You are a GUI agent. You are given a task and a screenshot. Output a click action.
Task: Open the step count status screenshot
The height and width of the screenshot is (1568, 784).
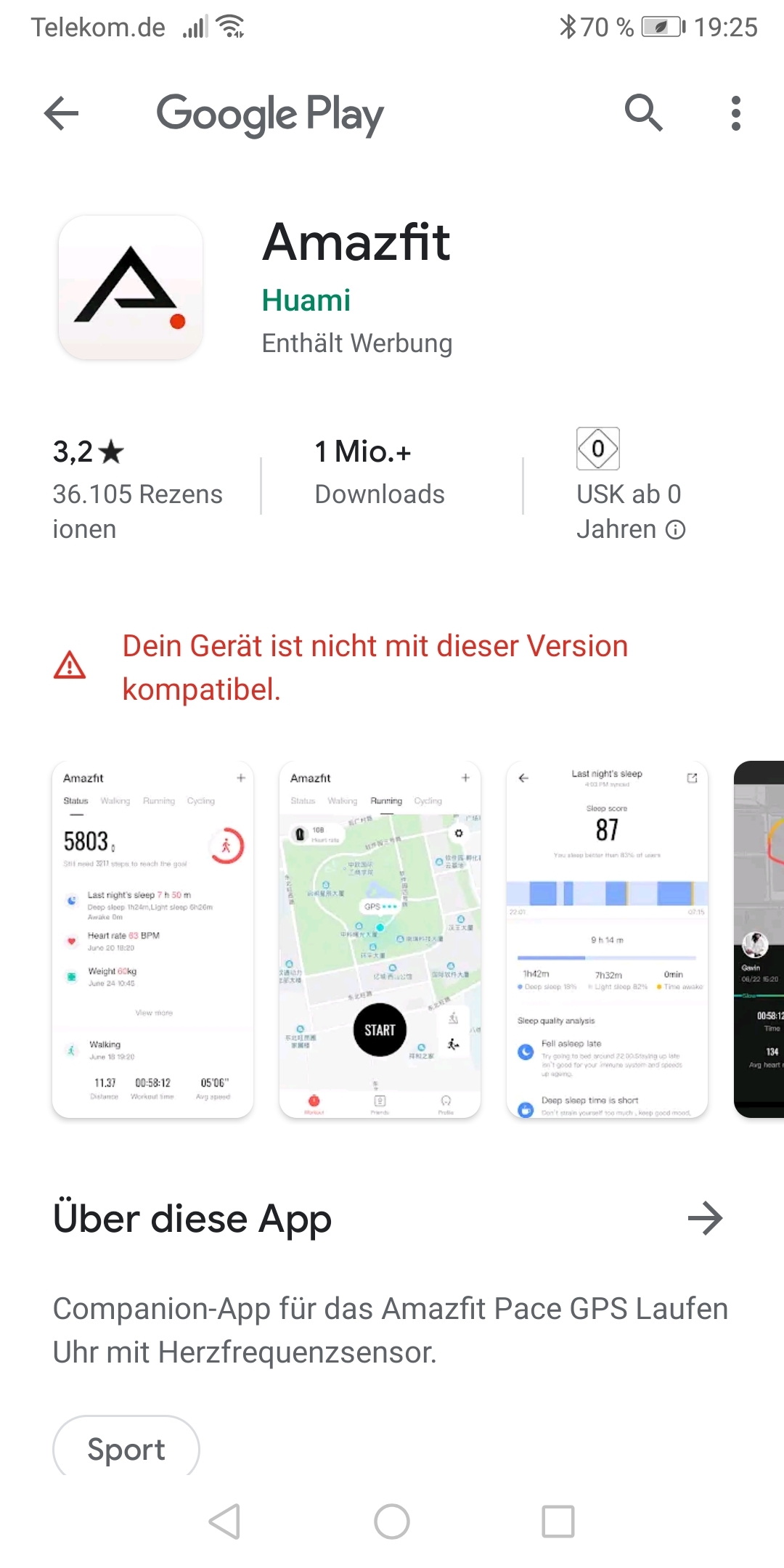153,939
